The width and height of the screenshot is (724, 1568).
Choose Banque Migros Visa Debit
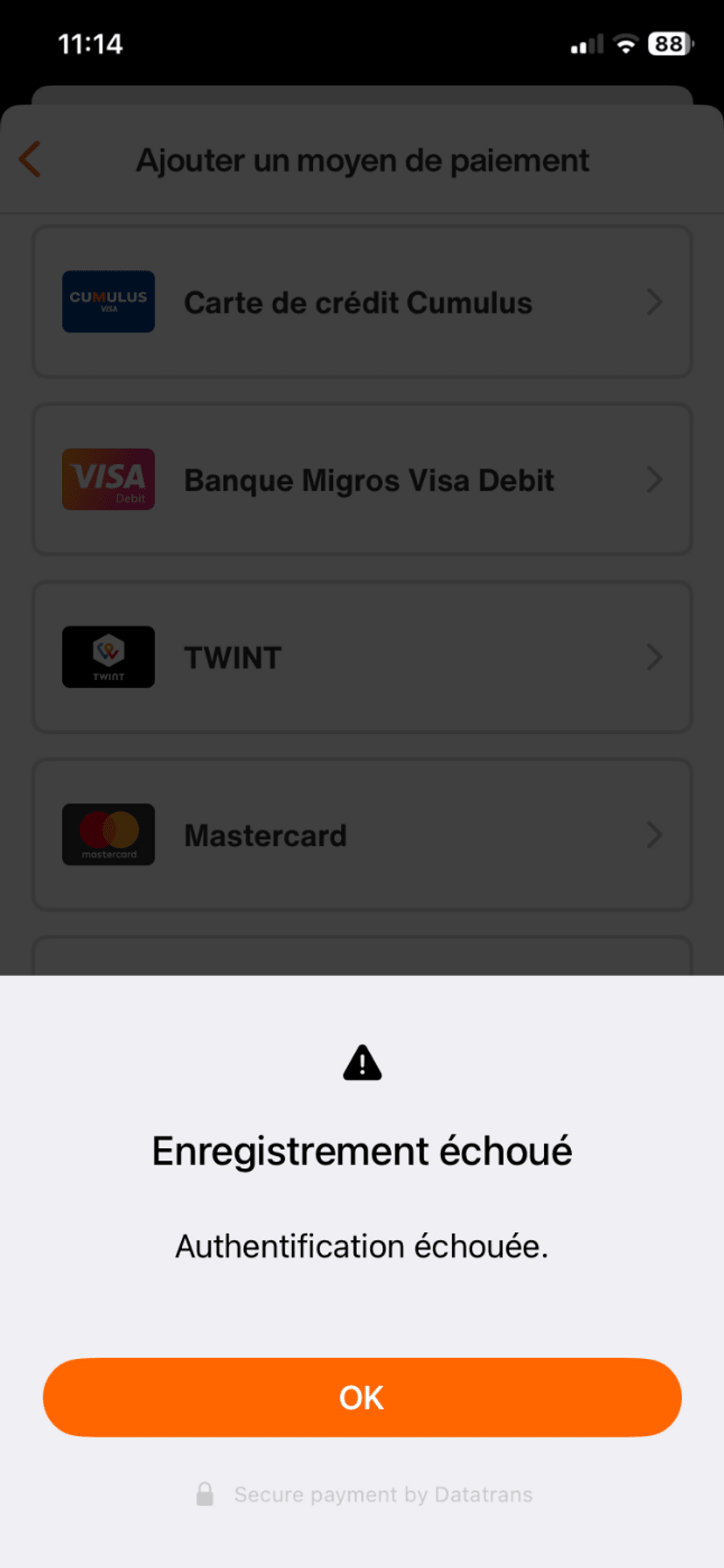[362, 480]
